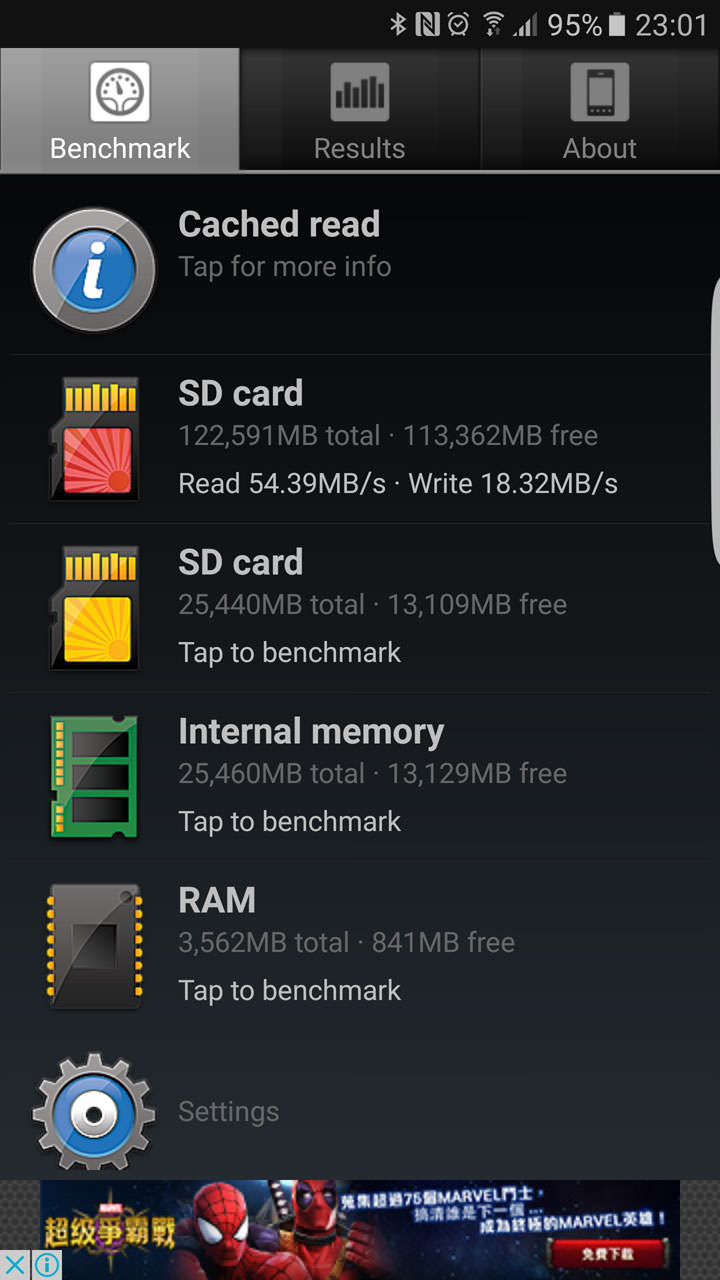This screenshot has height=1280, width=720.
Task: Benchmark the 25,440MB SD card
Action: click(360, 607)
